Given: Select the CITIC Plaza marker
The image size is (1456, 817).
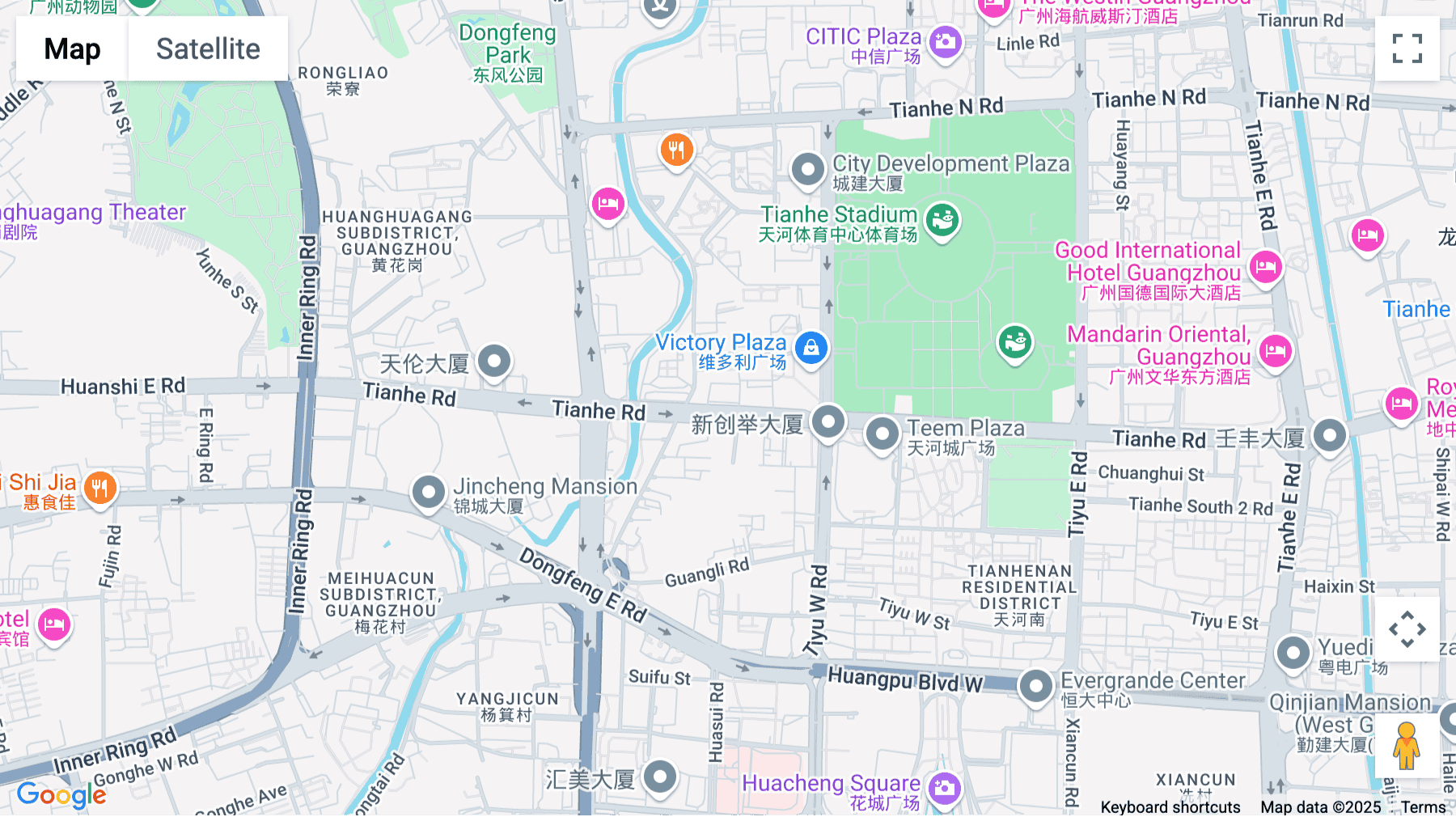Looking at the screenshot, I should click(x=945, y=40).
